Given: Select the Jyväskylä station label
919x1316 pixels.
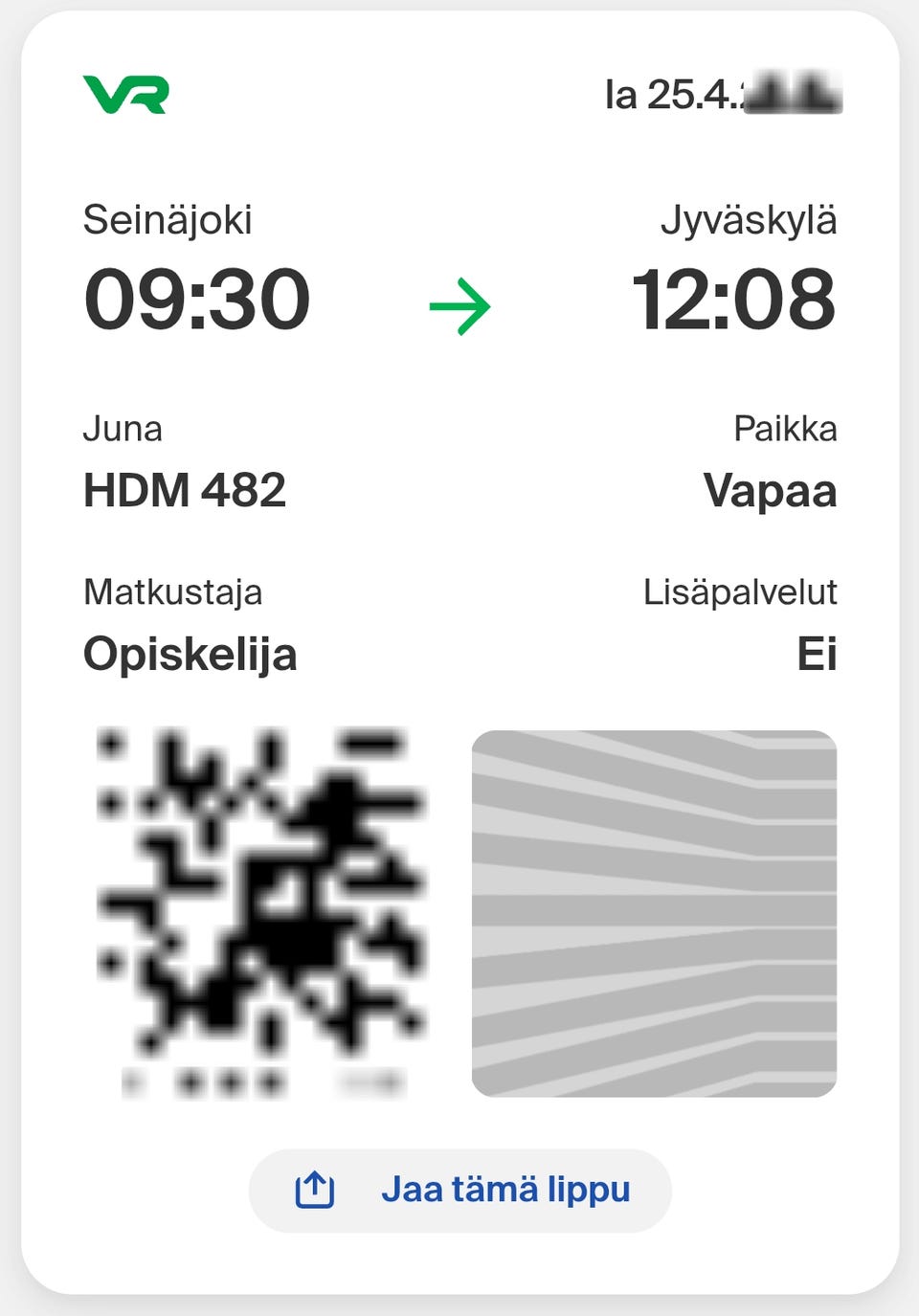Looking at the screenshot, I should click(x=751, y=221).
